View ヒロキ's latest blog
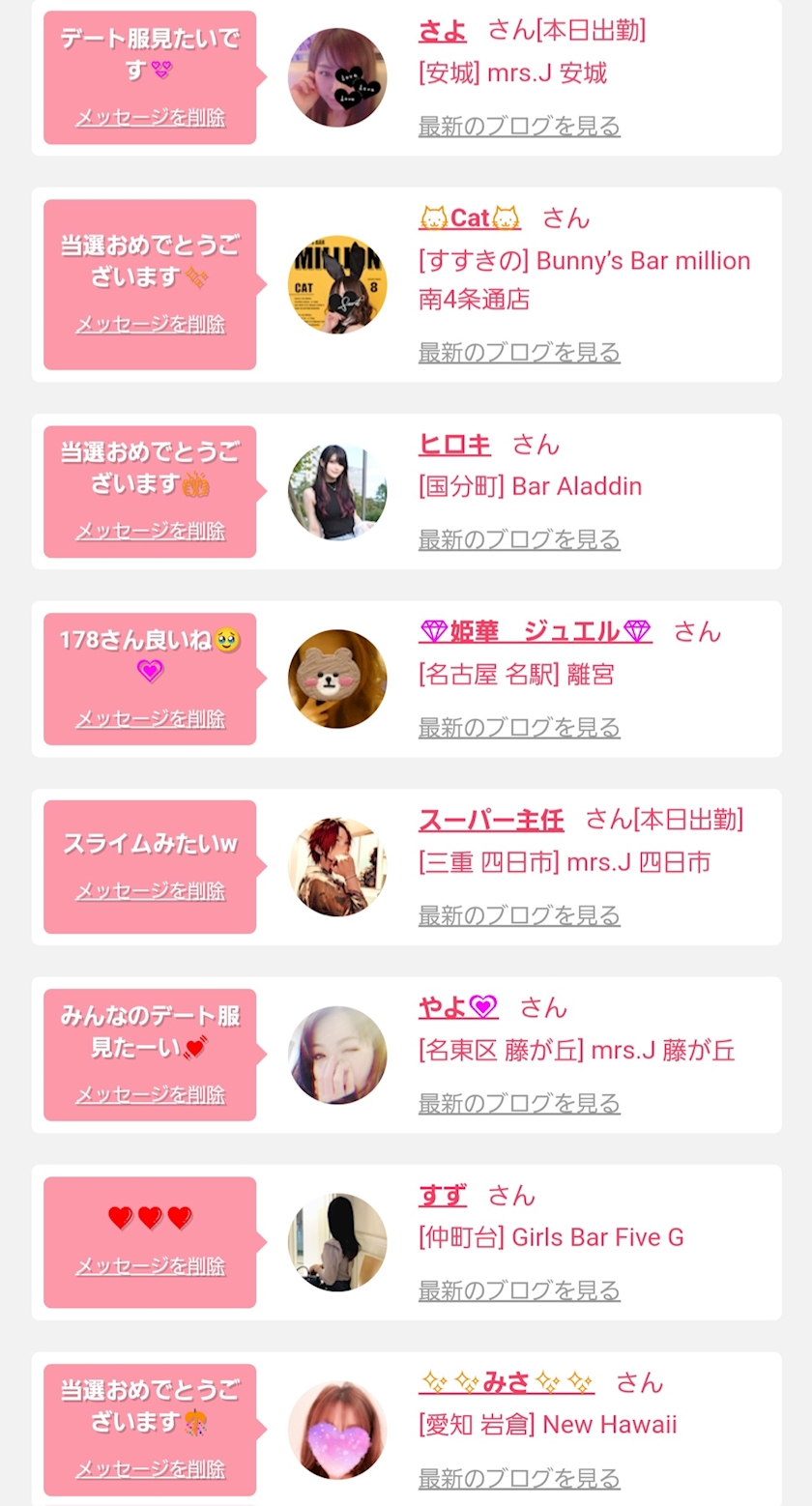 (x=519, y=539)
